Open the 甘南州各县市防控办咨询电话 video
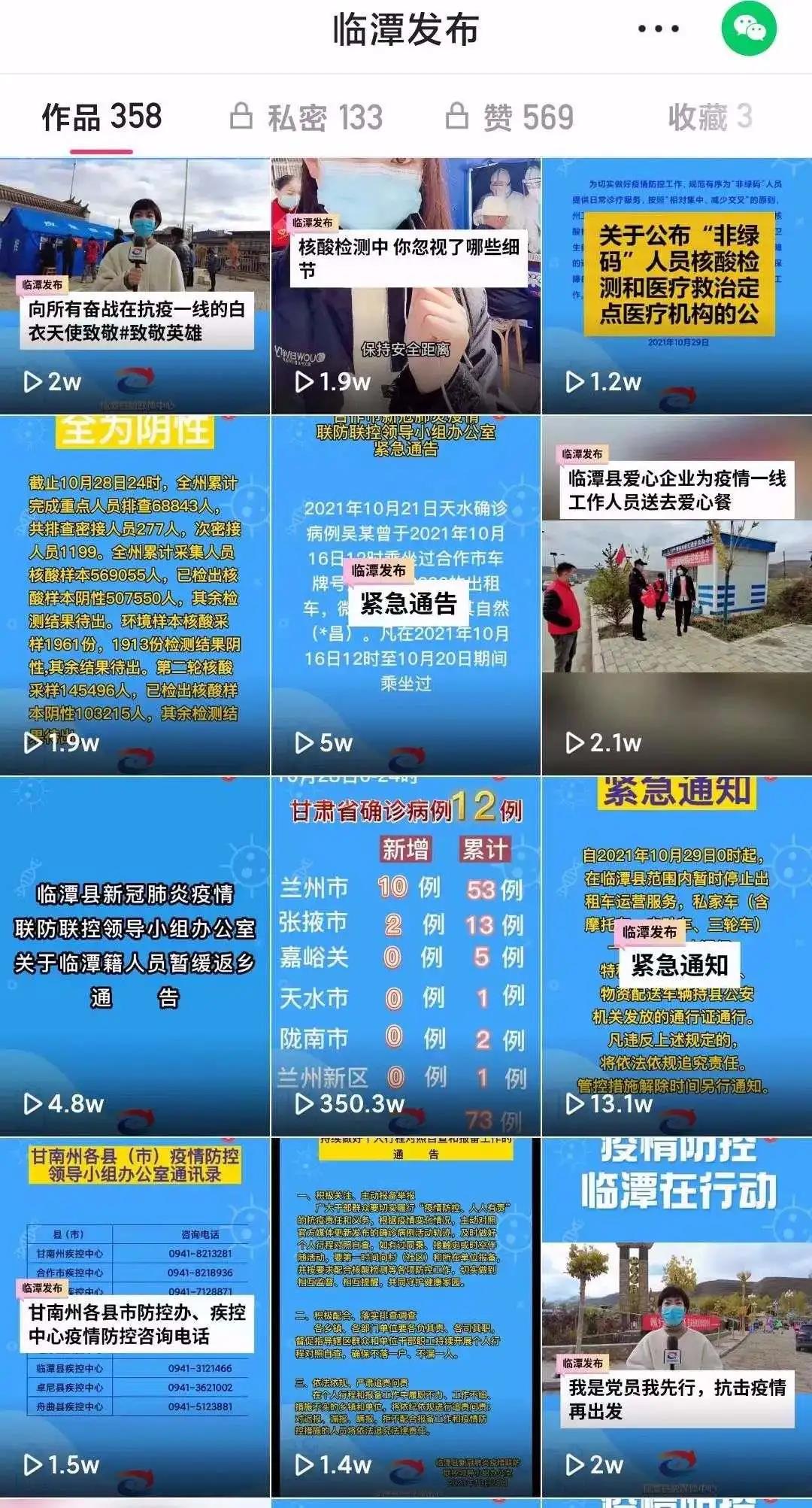Image resolution: width=812 pixels, height=1508 pixels. tap(135, 1316)
